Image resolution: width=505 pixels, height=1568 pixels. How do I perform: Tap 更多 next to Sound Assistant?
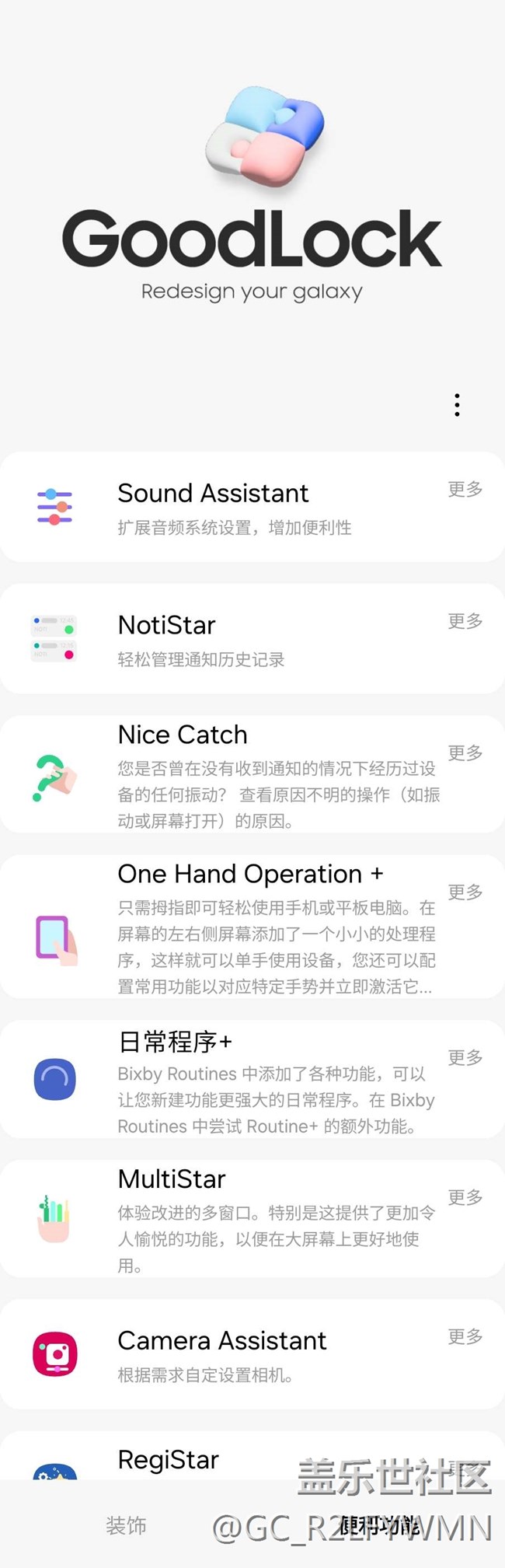tap(465, 489)
